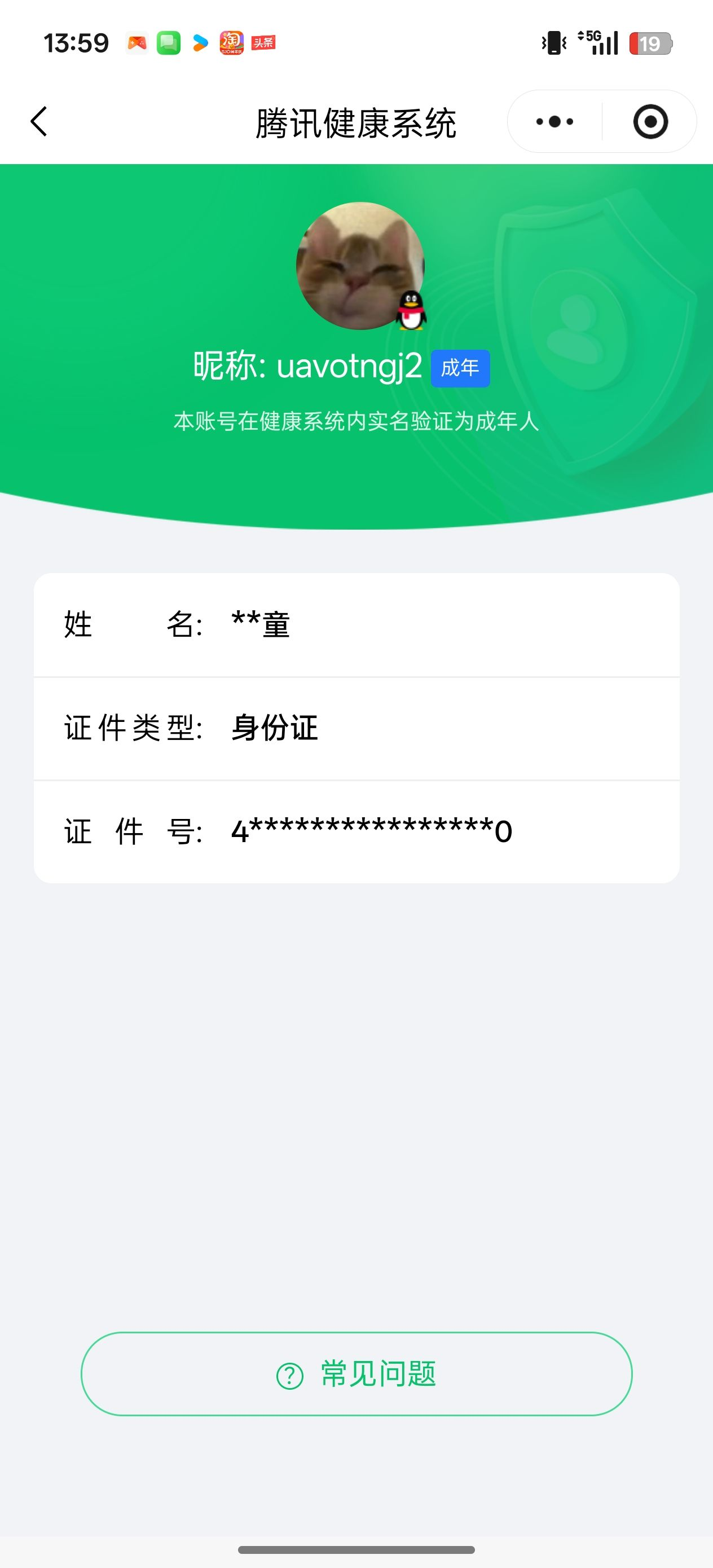This screenshot has width=713, height=1568.
Task: Select the 身份证 document type row
Action: tap(356, 728)
